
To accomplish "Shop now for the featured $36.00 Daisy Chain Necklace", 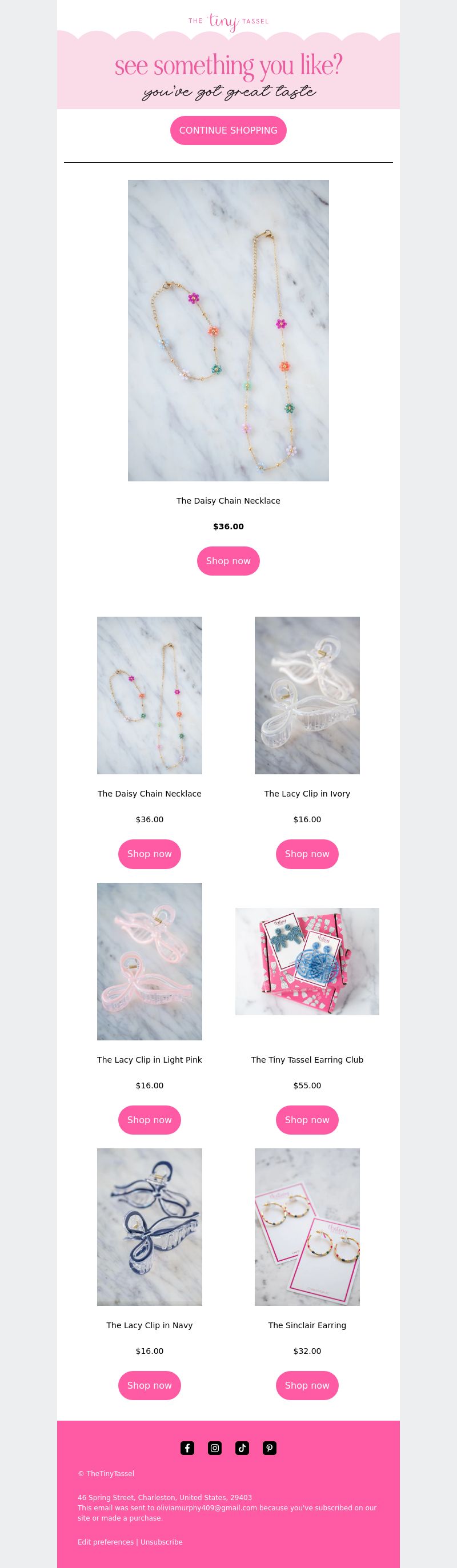I will (x=228, y=561).
